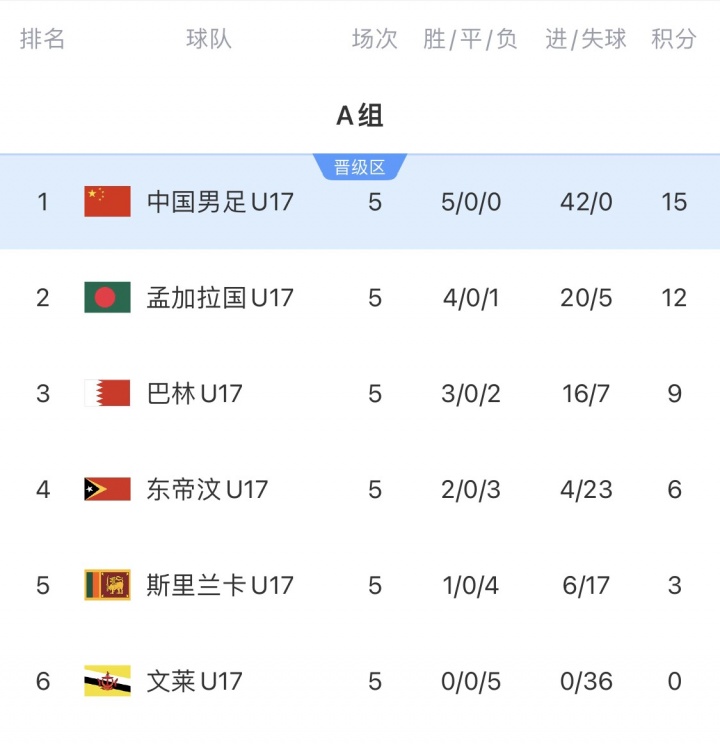The height and width of the screenshot is (746, 720).
Task: Open the 中国男足 U17 team row
Action: point(220,202)
